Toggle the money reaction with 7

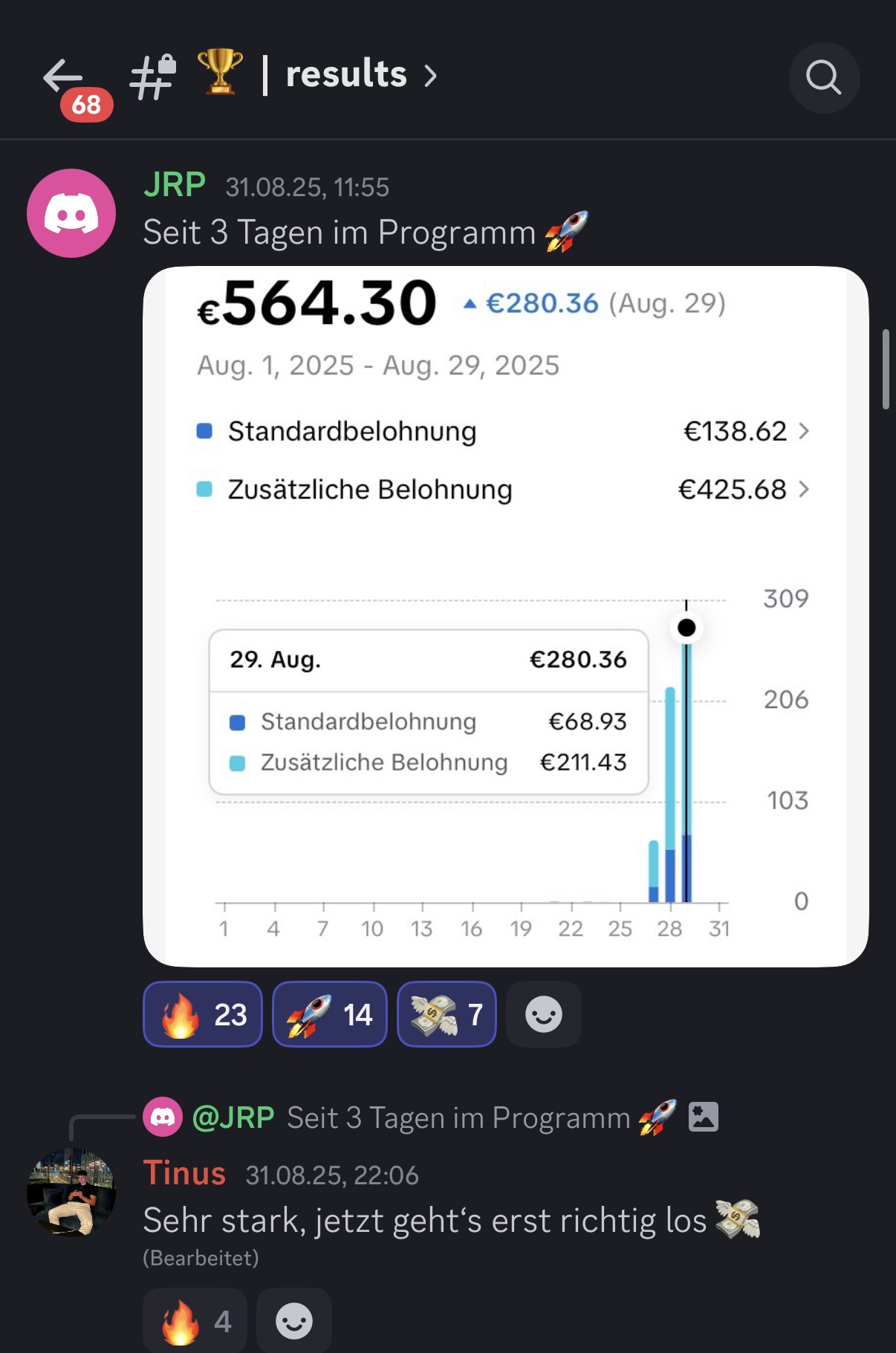(447, 1014)
